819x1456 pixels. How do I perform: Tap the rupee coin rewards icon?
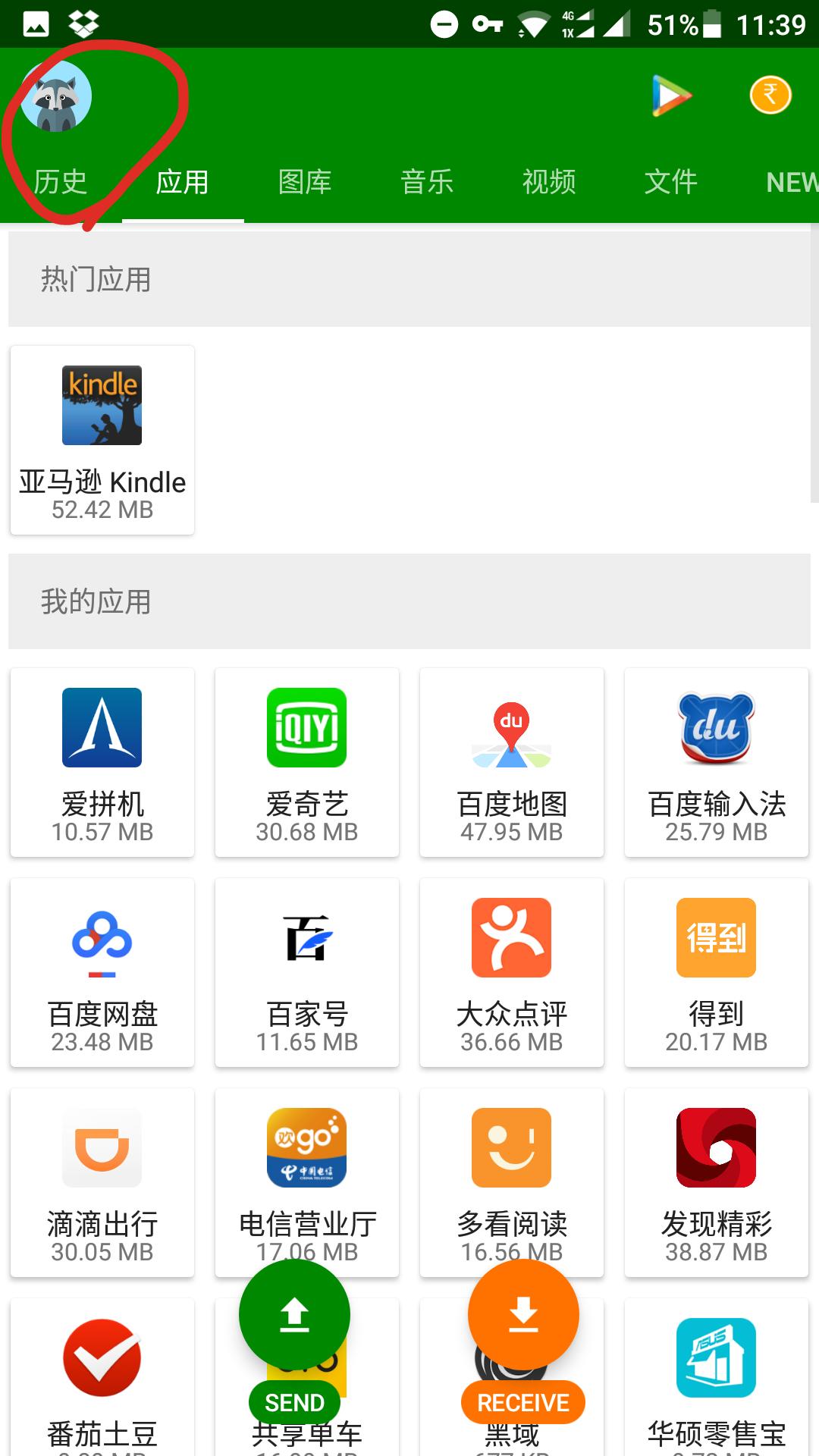tap(770, 96)
